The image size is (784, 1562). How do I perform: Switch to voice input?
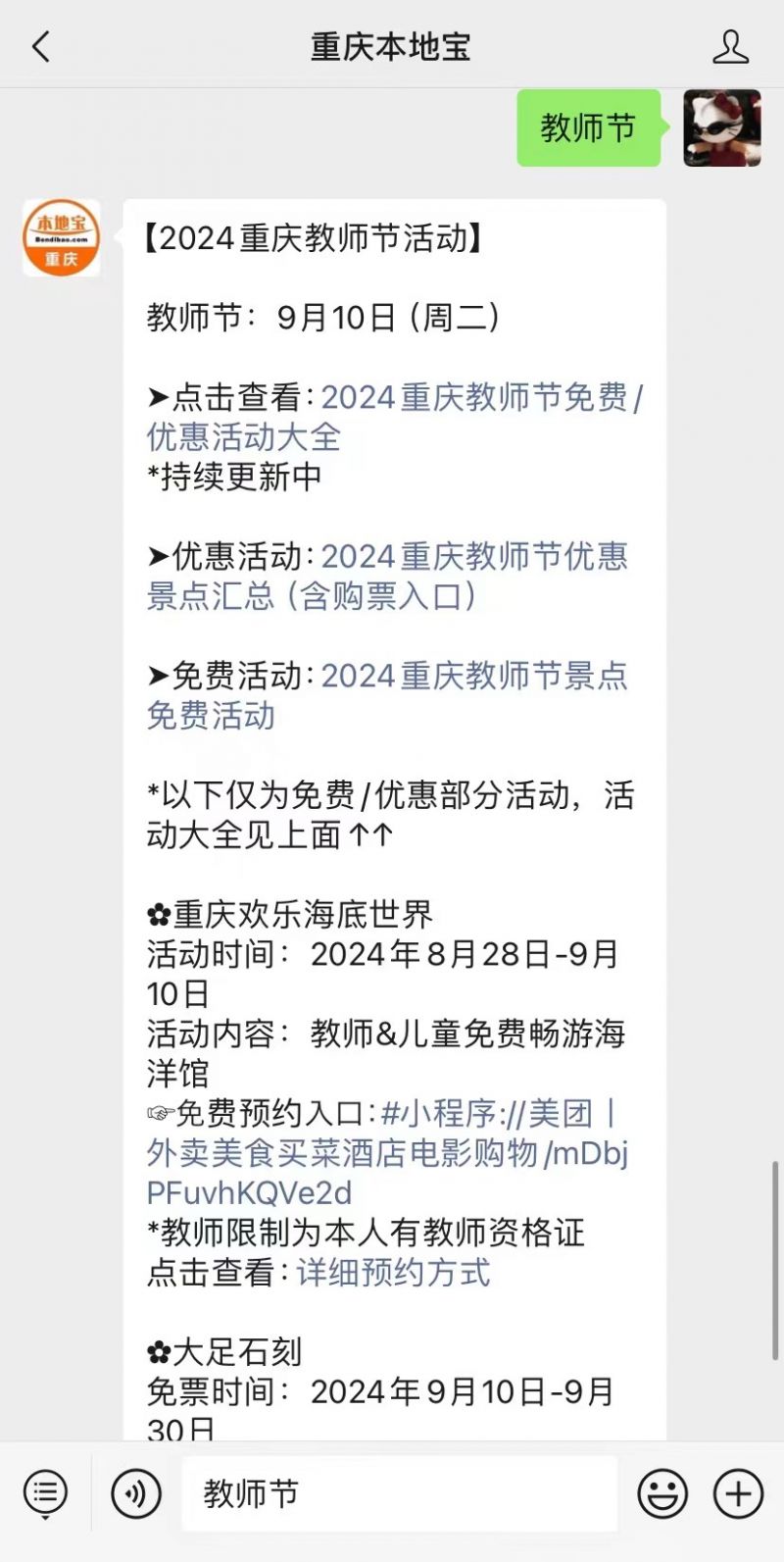click(x=136, y=1494)
